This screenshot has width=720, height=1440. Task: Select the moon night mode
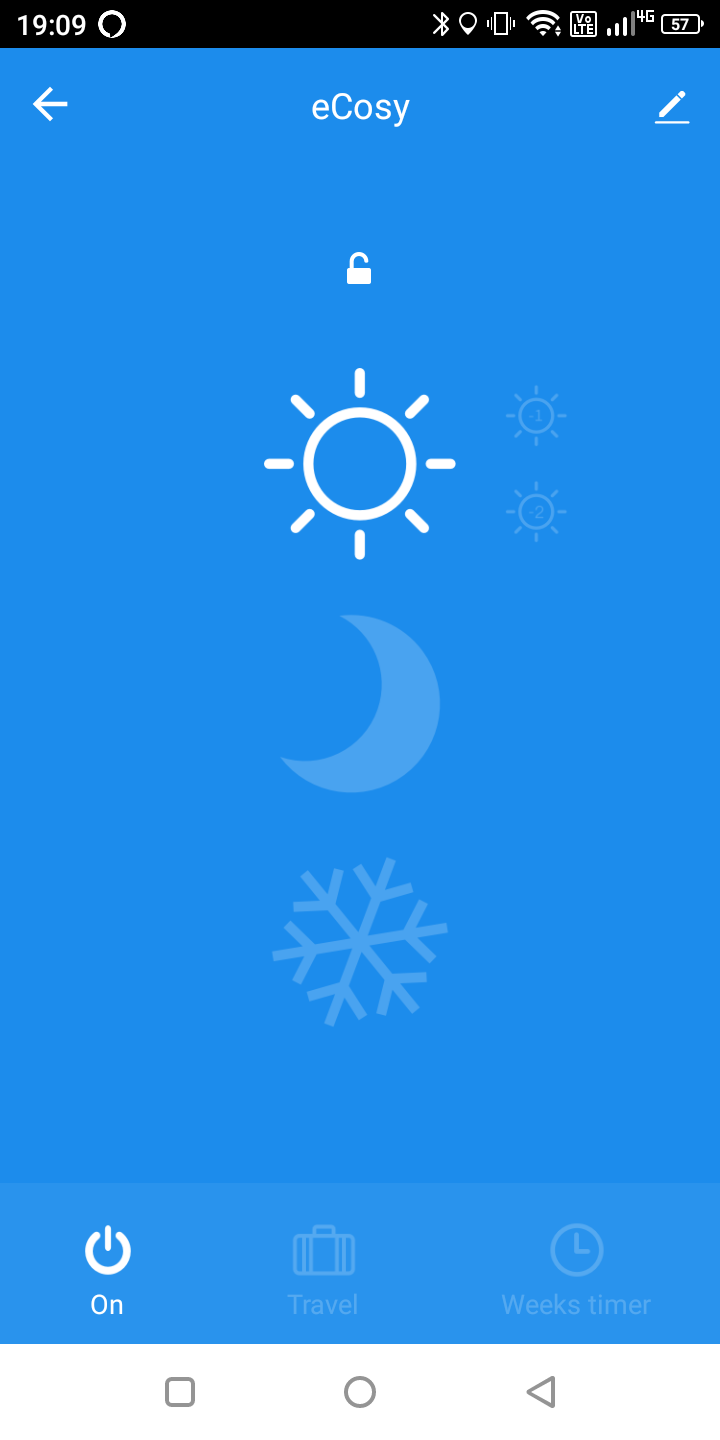coord(360,704)
